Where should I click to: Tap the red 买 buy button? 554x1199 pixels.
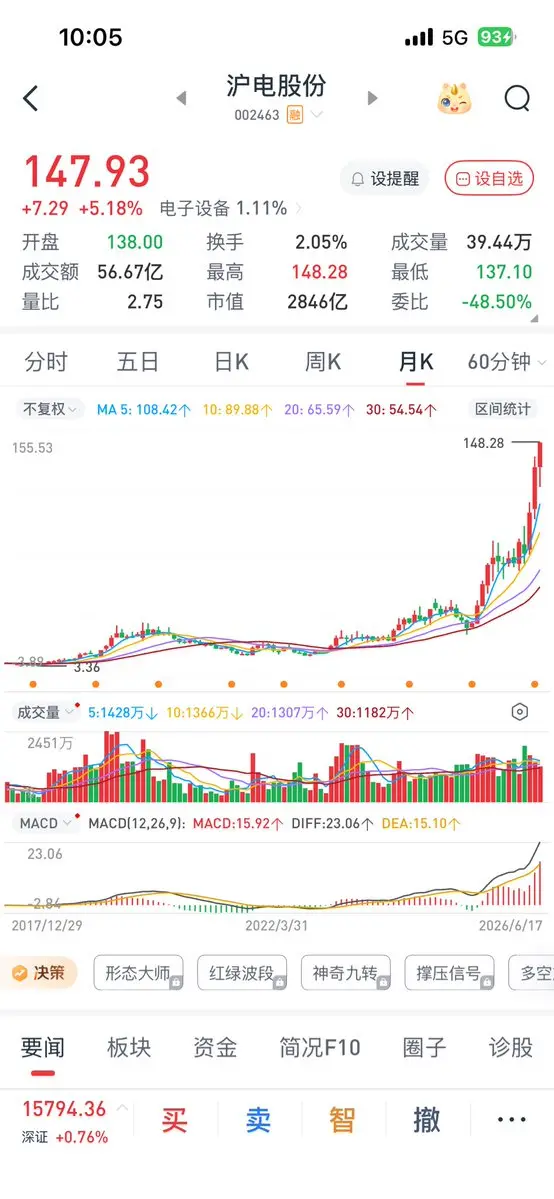pos(174,1121)
